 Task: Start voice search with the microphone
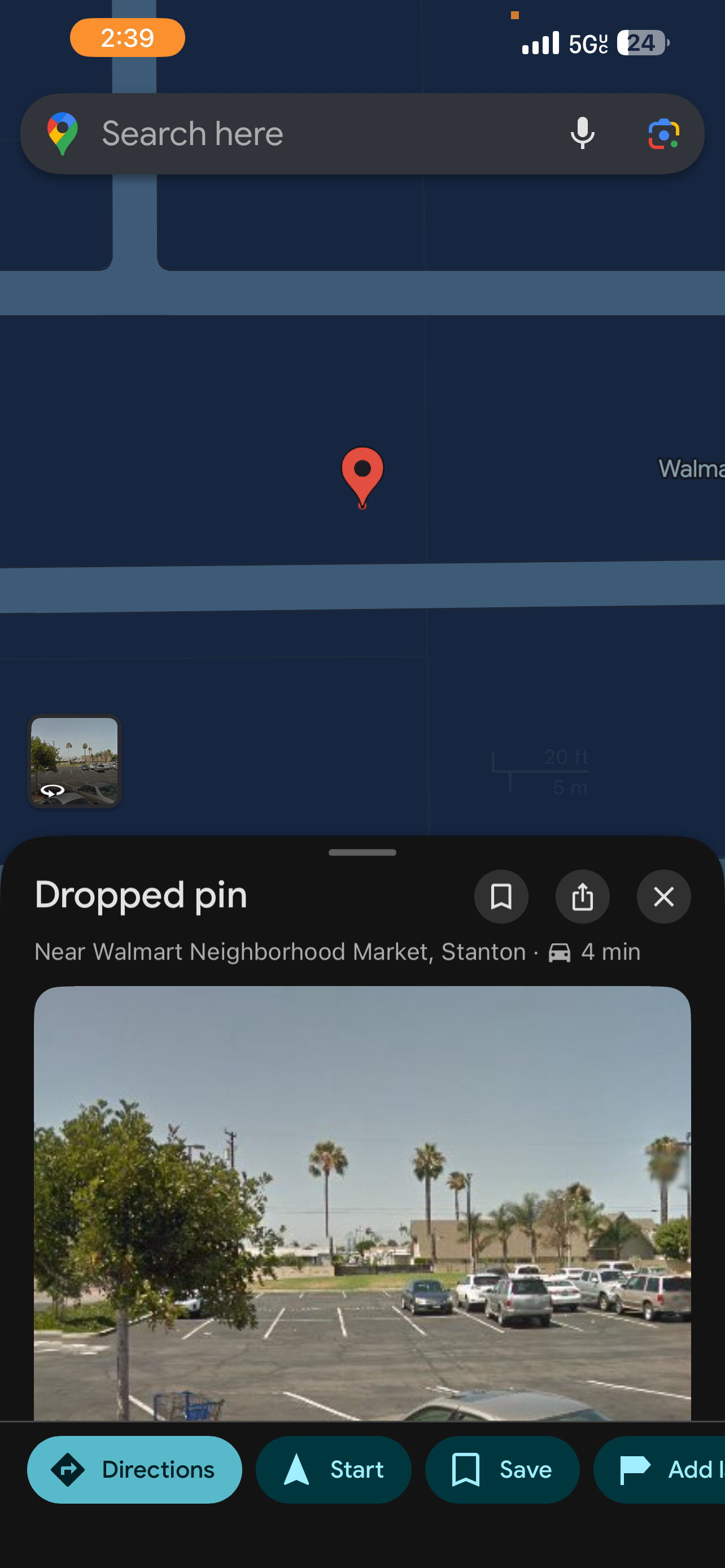tap(582, 134)
